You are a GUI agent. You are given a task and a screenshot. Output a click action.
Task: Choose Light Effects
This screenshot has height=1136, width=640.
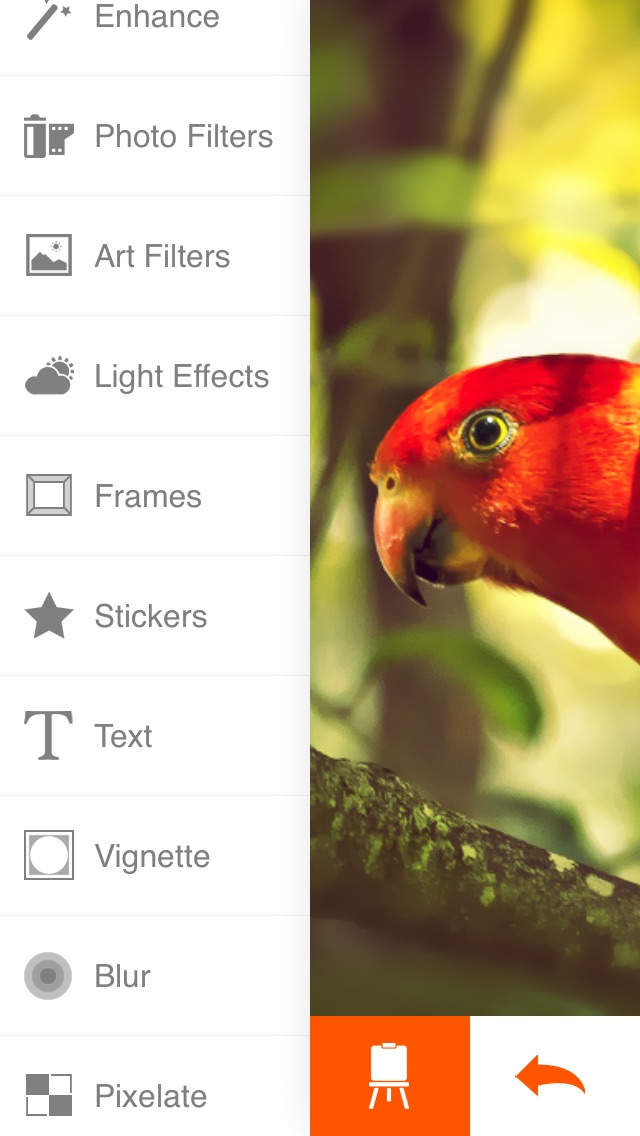pos(155,376)
